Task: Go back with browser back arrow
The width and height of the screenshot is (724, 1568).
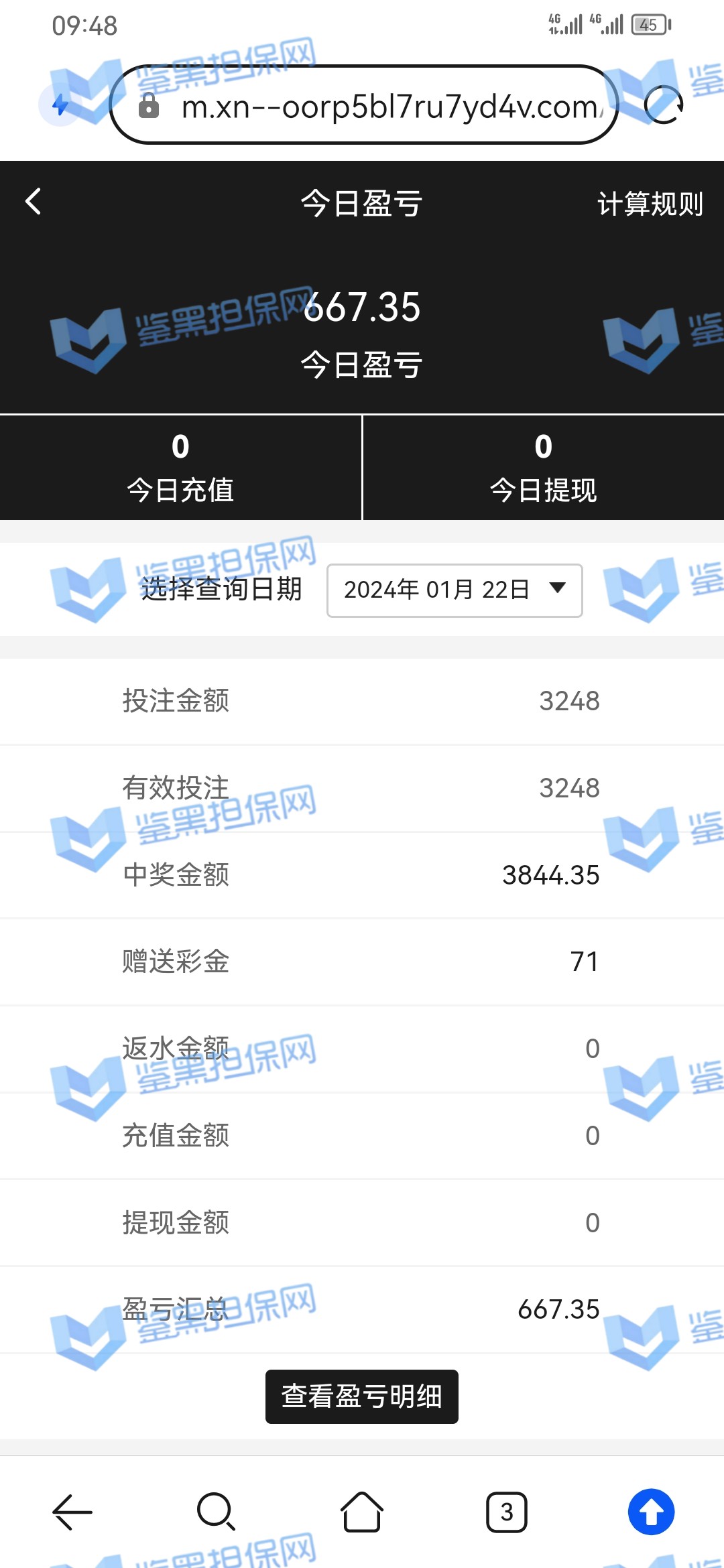Action: pos(72,1512)
